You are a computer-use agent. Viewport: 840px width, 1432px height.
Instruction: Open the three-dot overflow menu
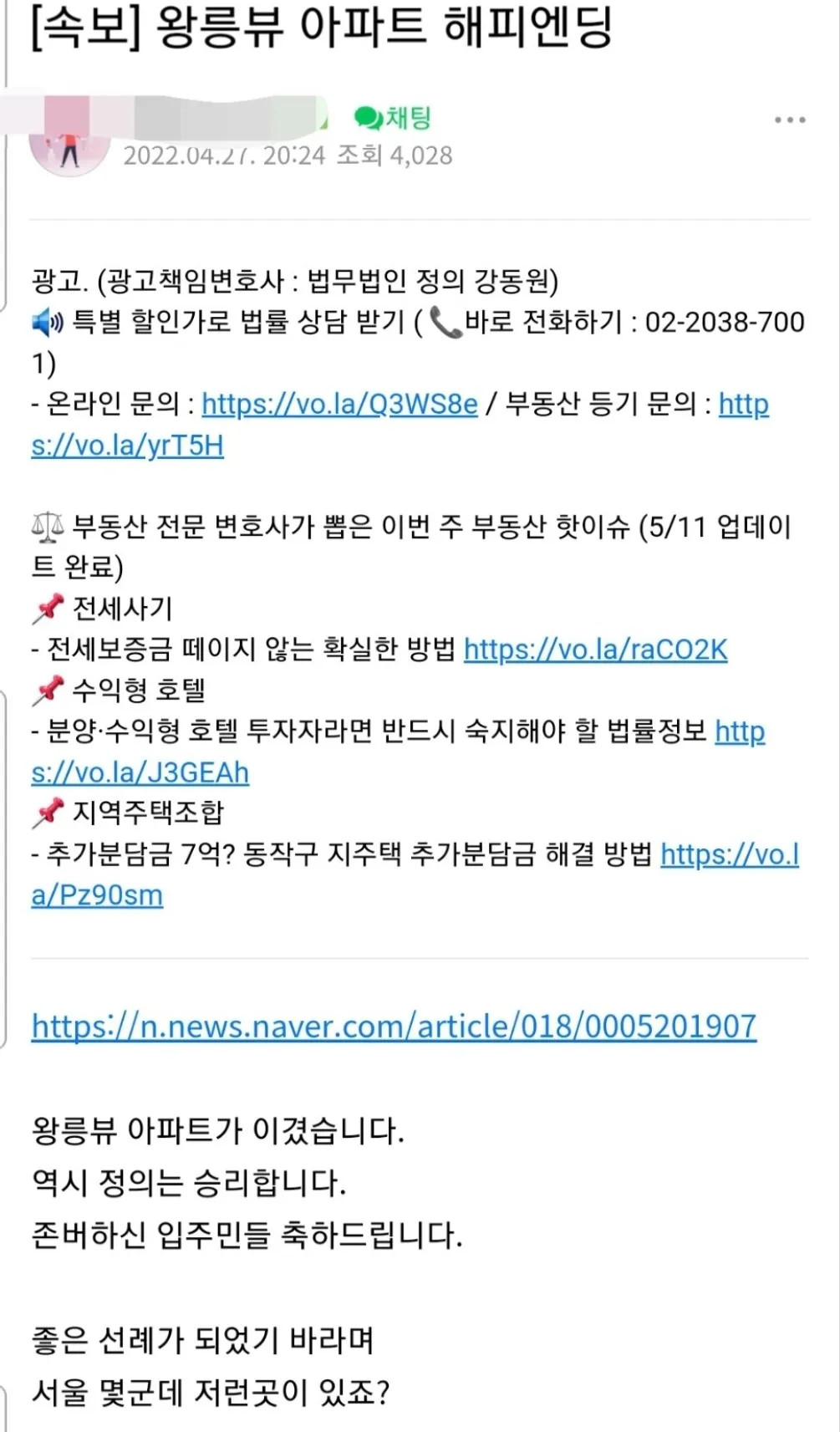(790, 120)
